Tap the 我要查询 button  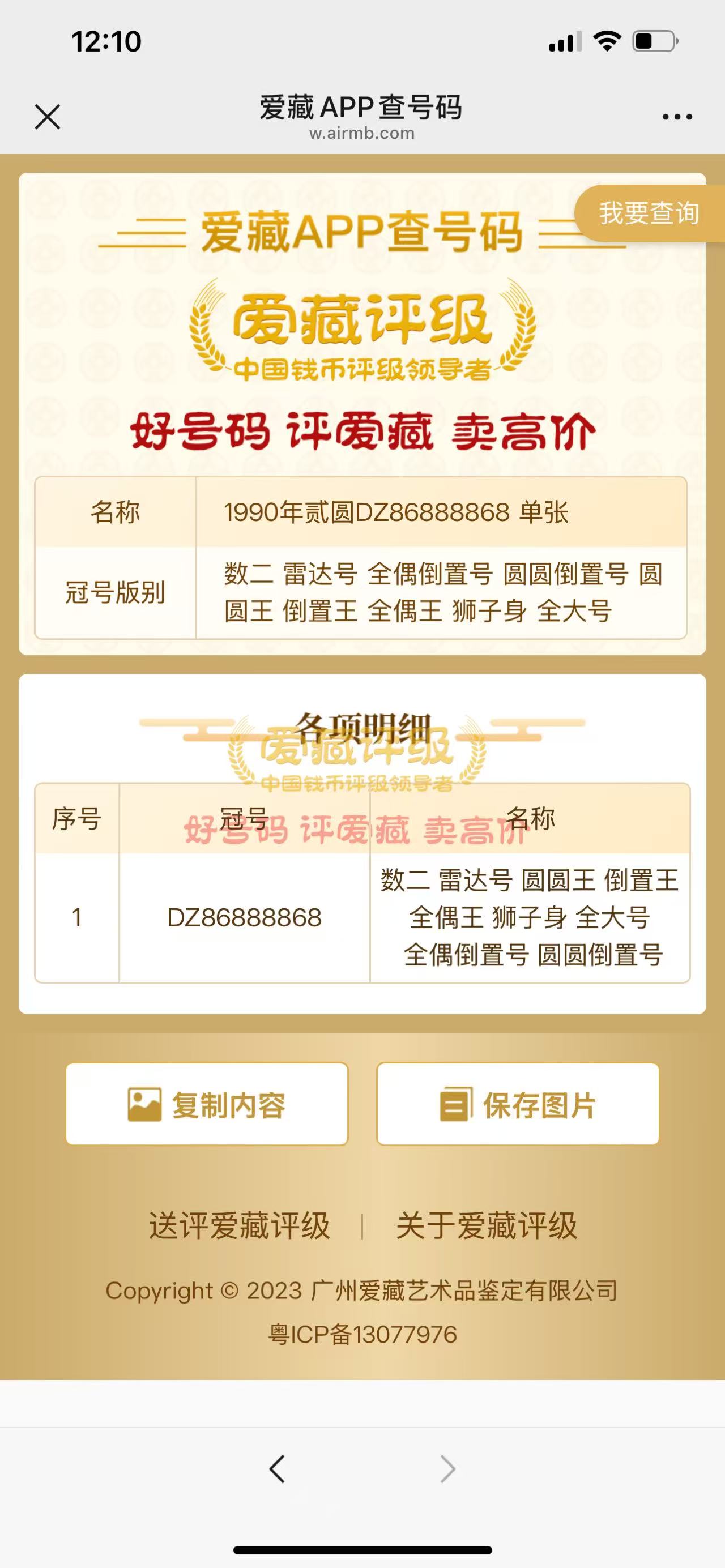point(650,213)
